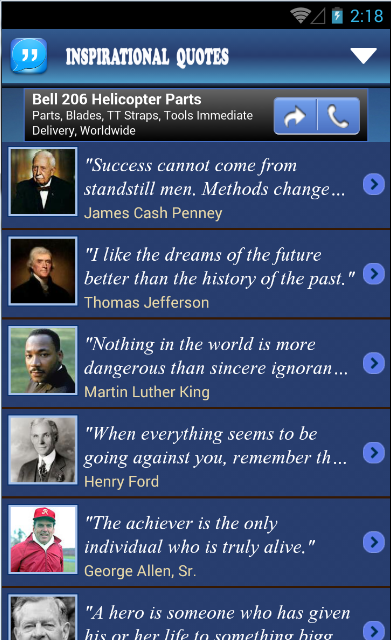
Task: Open the Thomas Jefferson quote
Action: (x=196, y=274)
